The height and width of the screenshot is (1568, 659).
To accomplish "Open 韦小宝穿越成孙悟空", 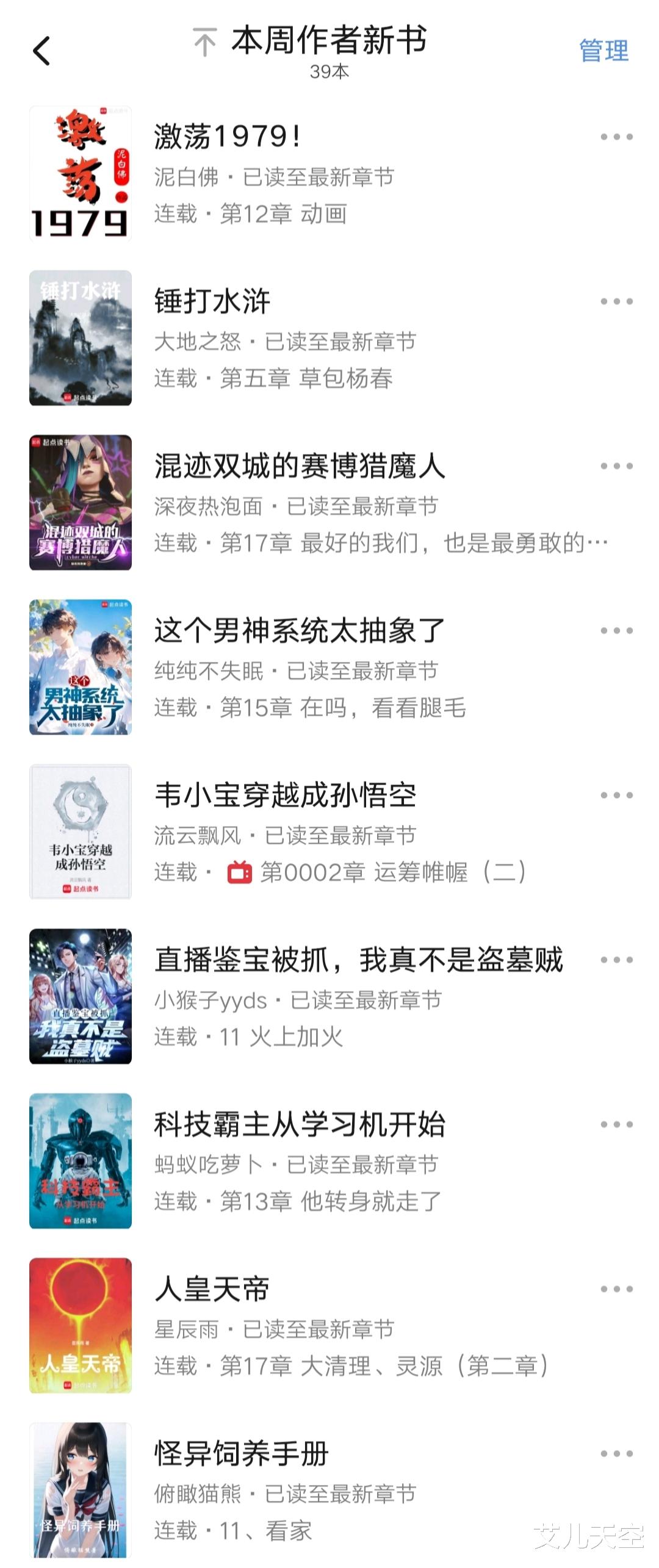I will coord(285,796).
